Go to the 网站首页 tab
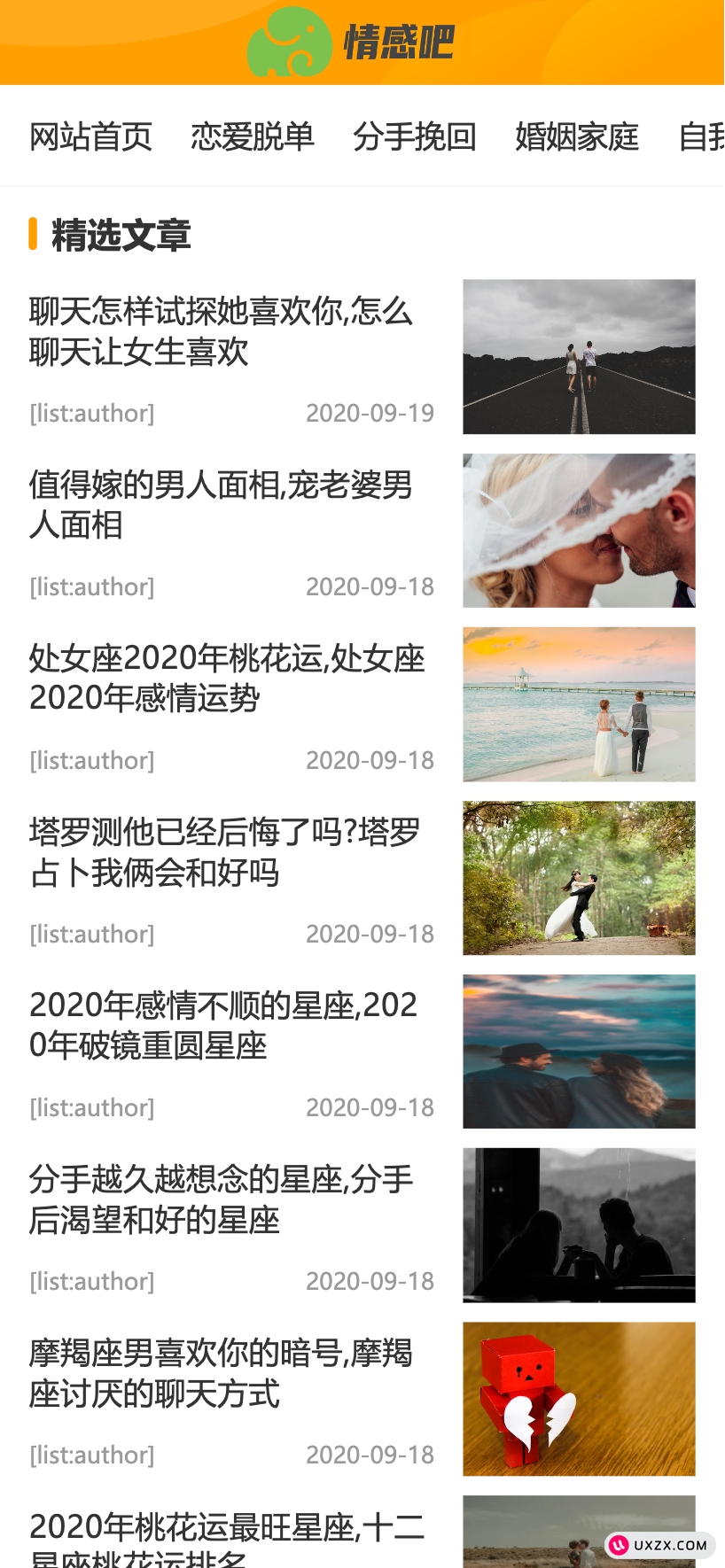Image resolution: width=725 pixels, height=1568 pixels. [x=90, y=137]
